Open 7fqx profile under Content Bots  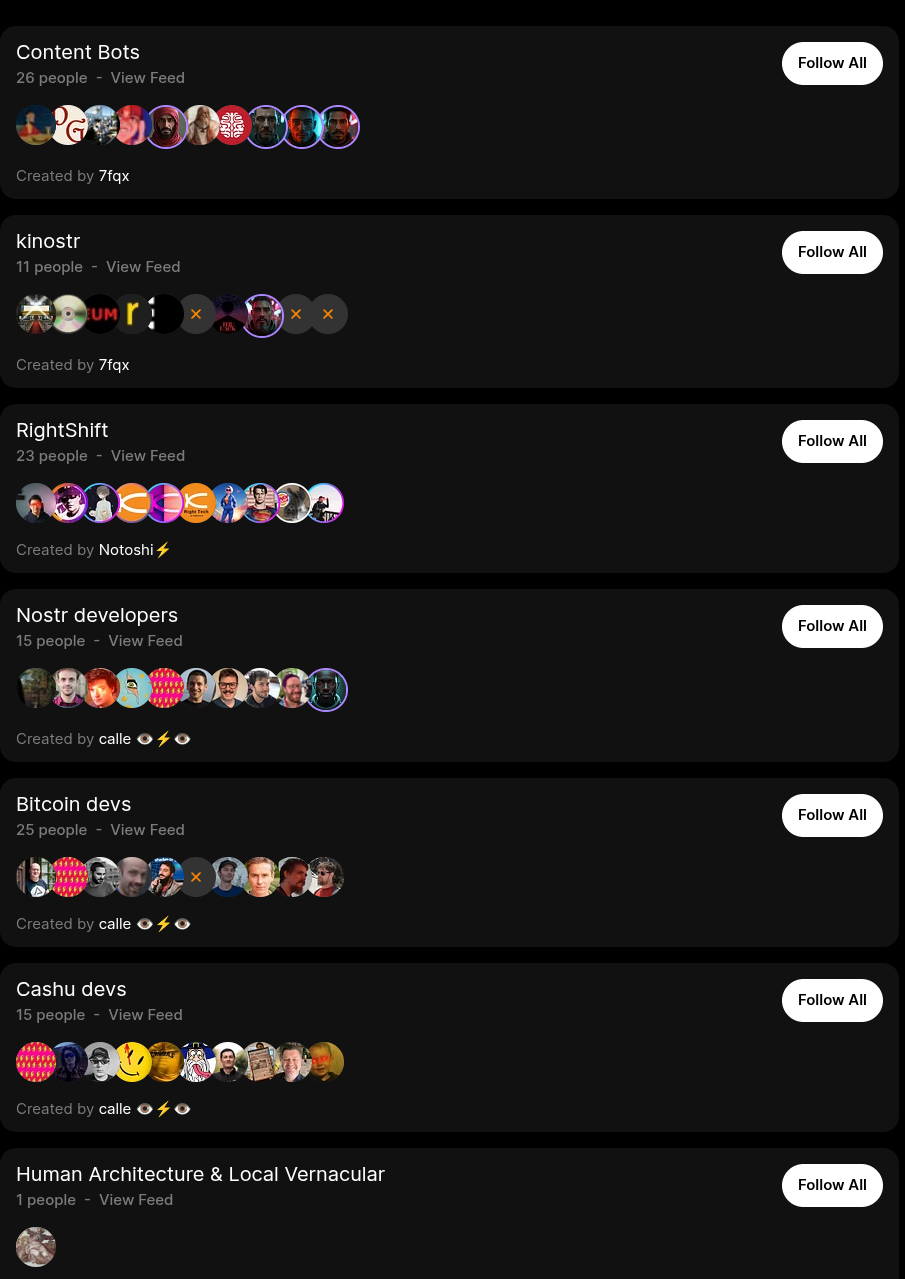pos(114,176)
